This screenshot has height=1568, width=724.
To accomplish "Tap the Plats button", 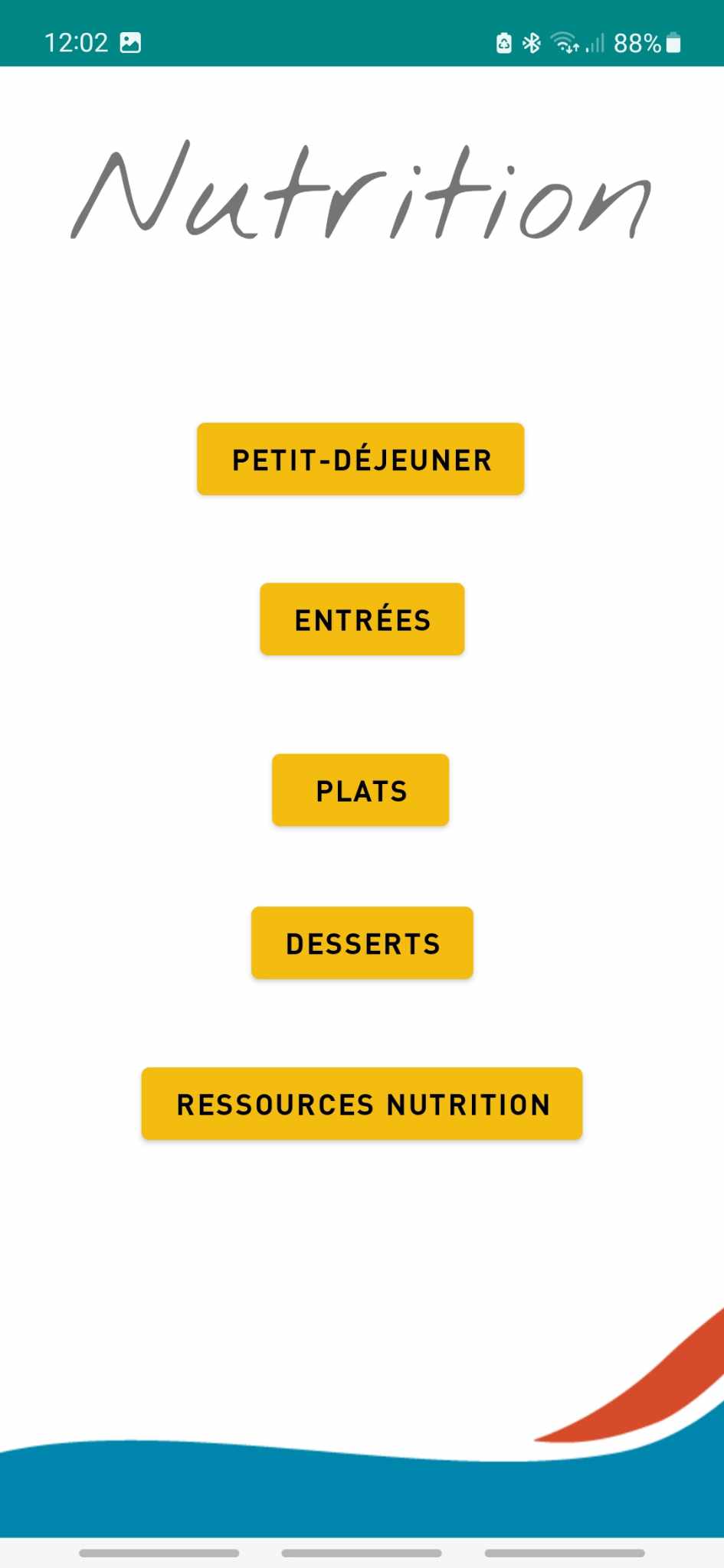I will tap(361, 790).
